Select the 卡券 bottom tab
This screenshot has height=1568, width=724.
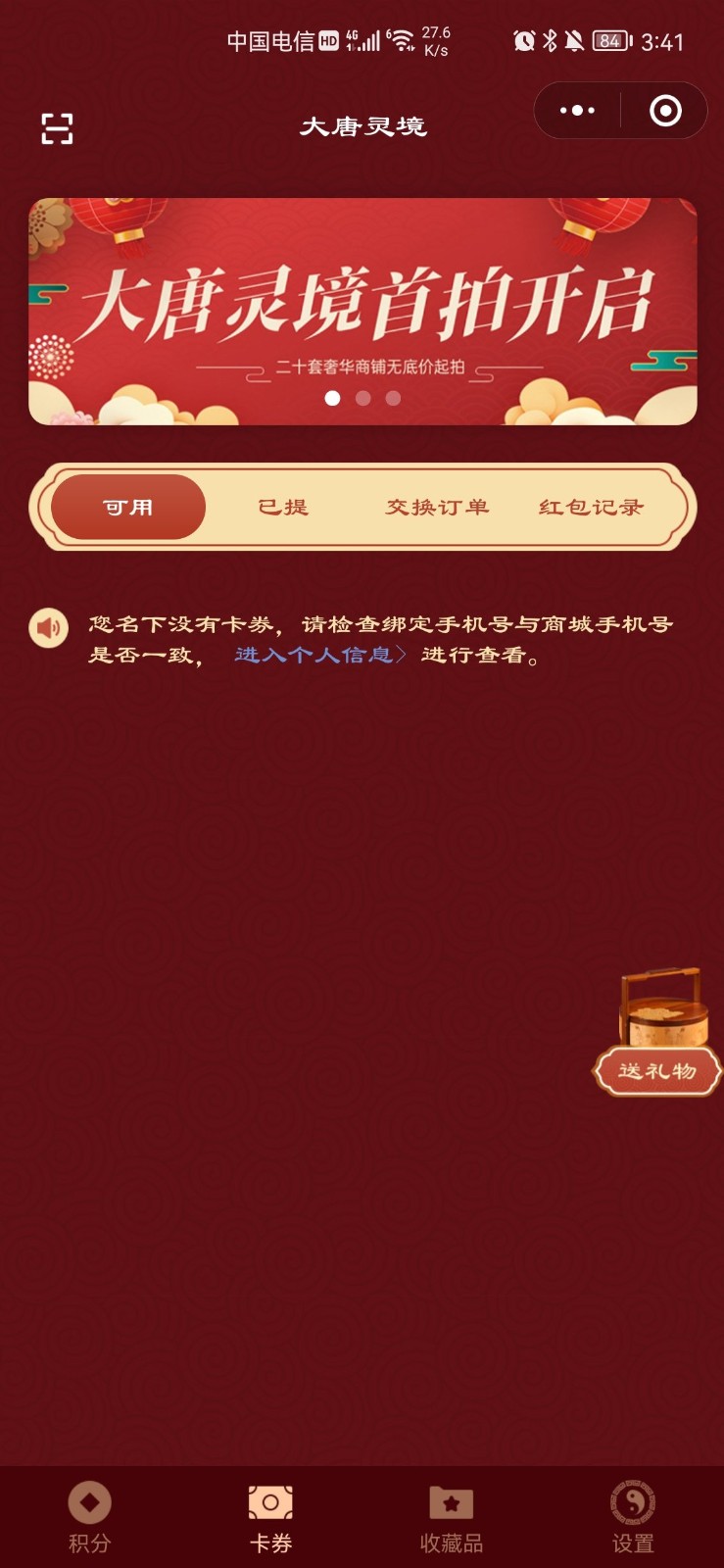click(x=270, y=1517)
